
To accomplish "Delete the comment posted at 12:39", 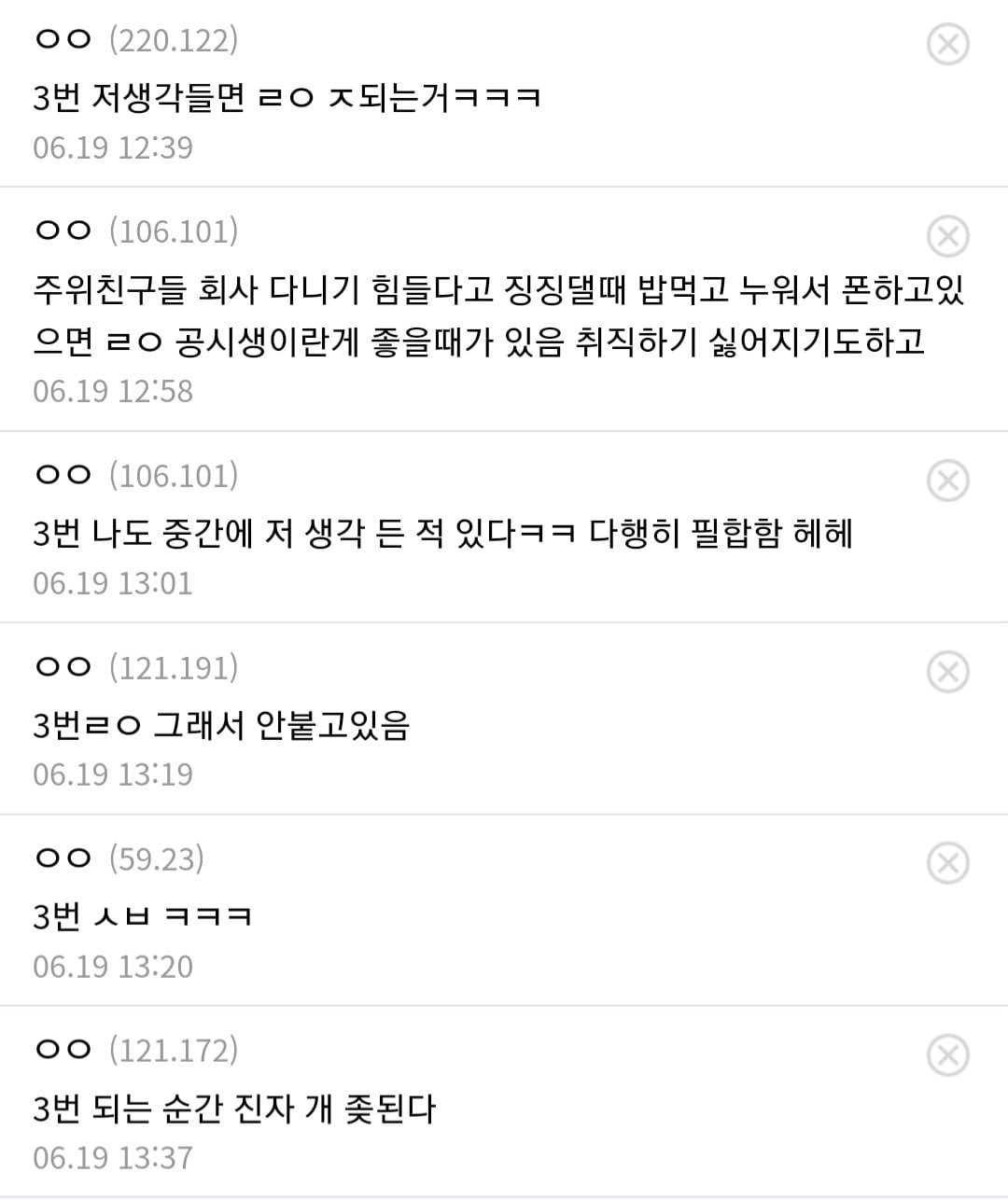I will (x=947, y=44).
